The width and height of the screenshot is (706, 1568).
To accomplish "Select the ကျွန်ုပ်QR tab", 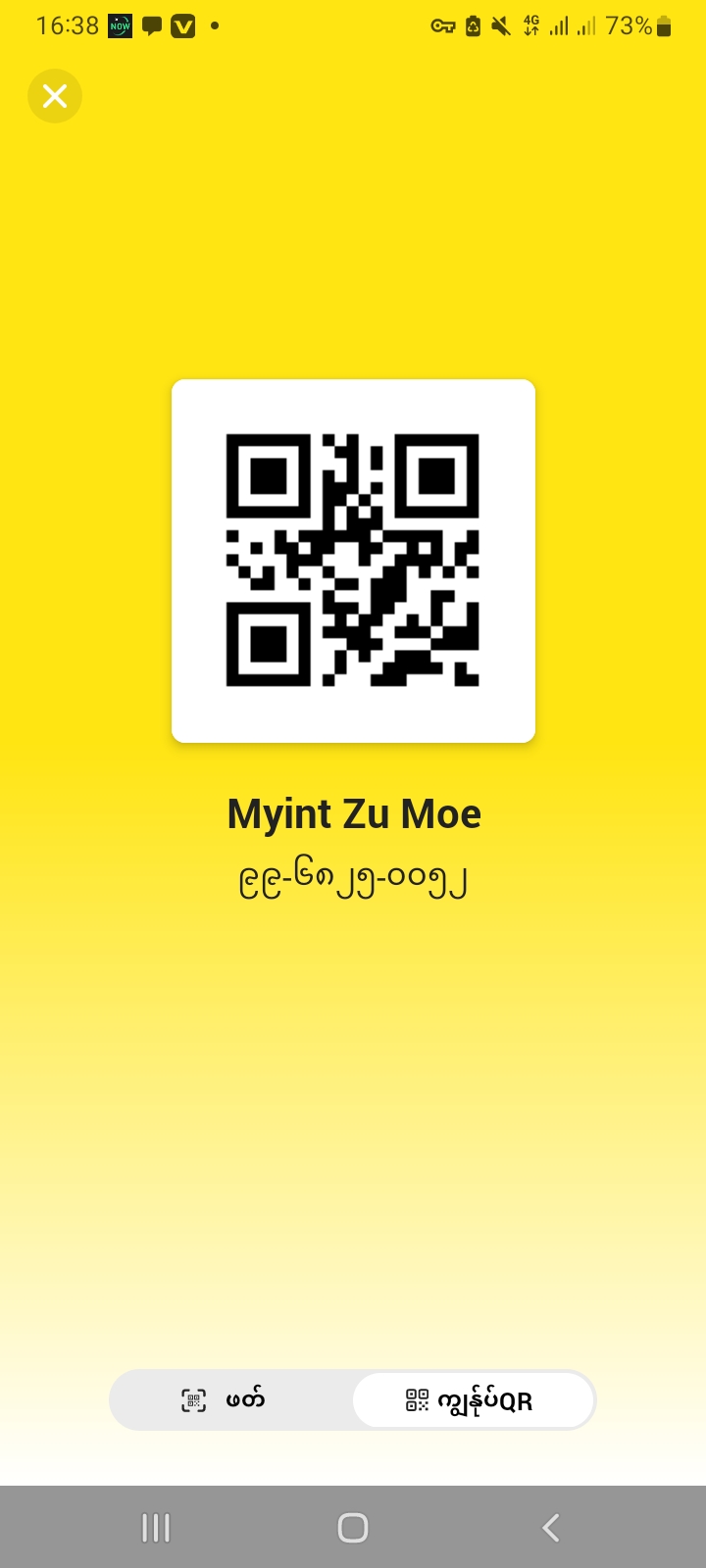I will (473, 1399).
